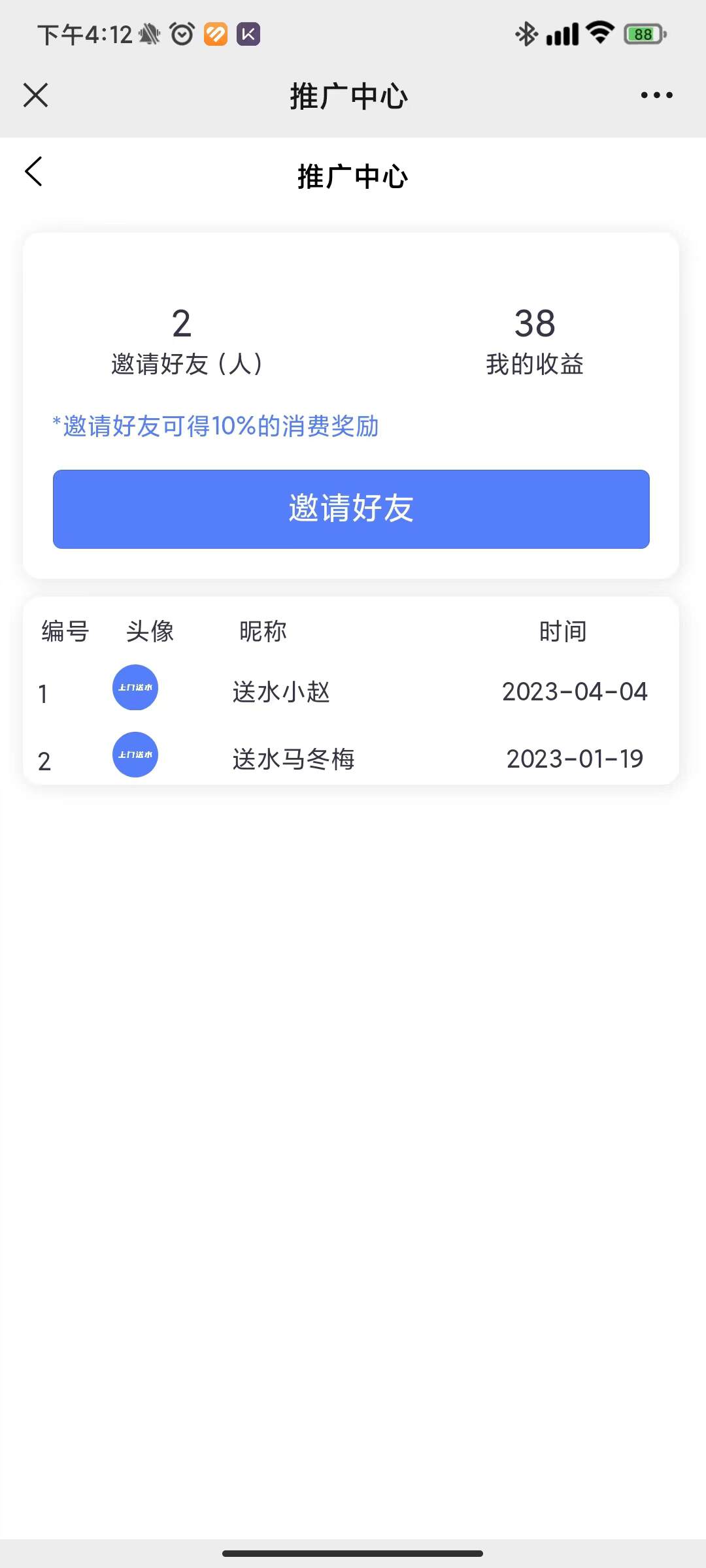Open the three-dot overflow menu
Screen dimensions: 706x1568
click(x=656, y=95)
